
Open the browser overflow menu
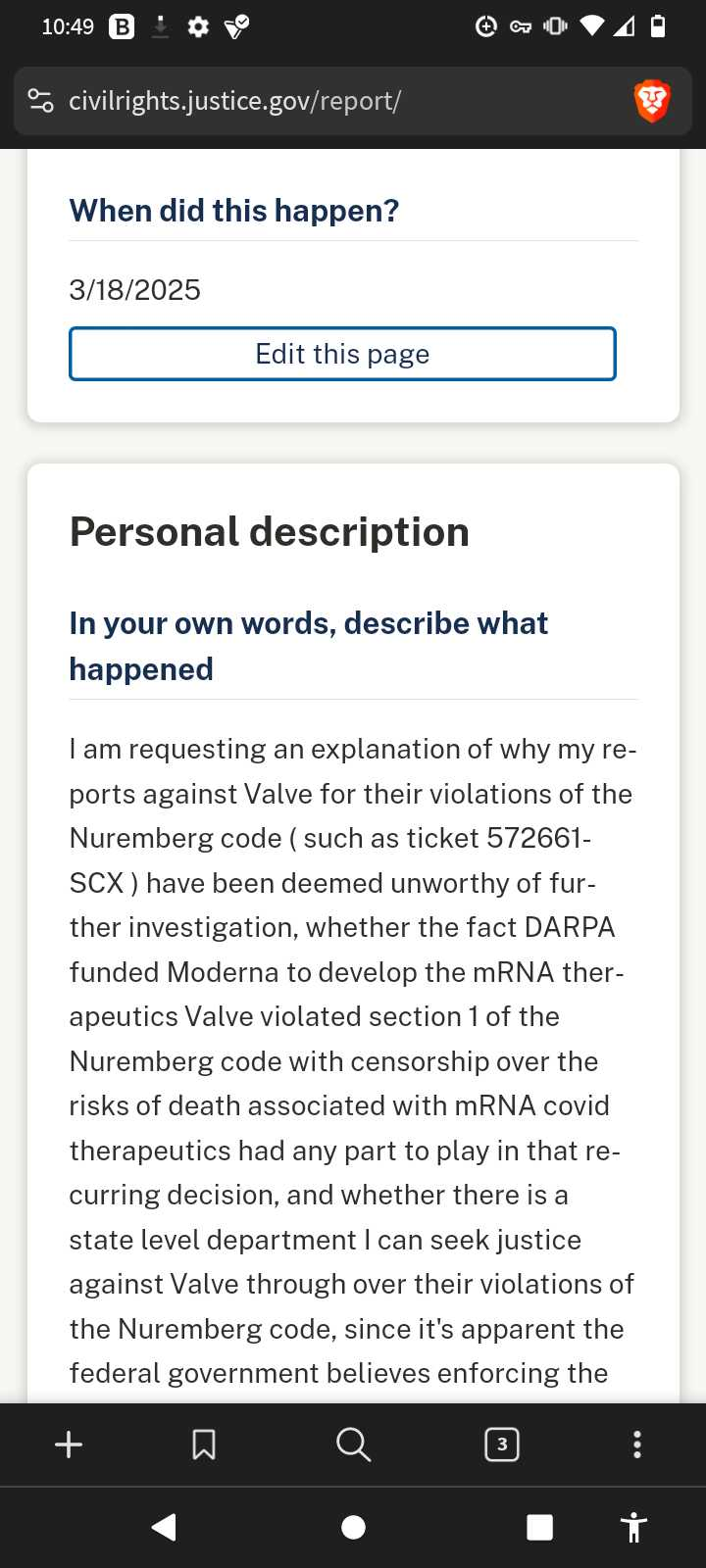coord(637,1445)
